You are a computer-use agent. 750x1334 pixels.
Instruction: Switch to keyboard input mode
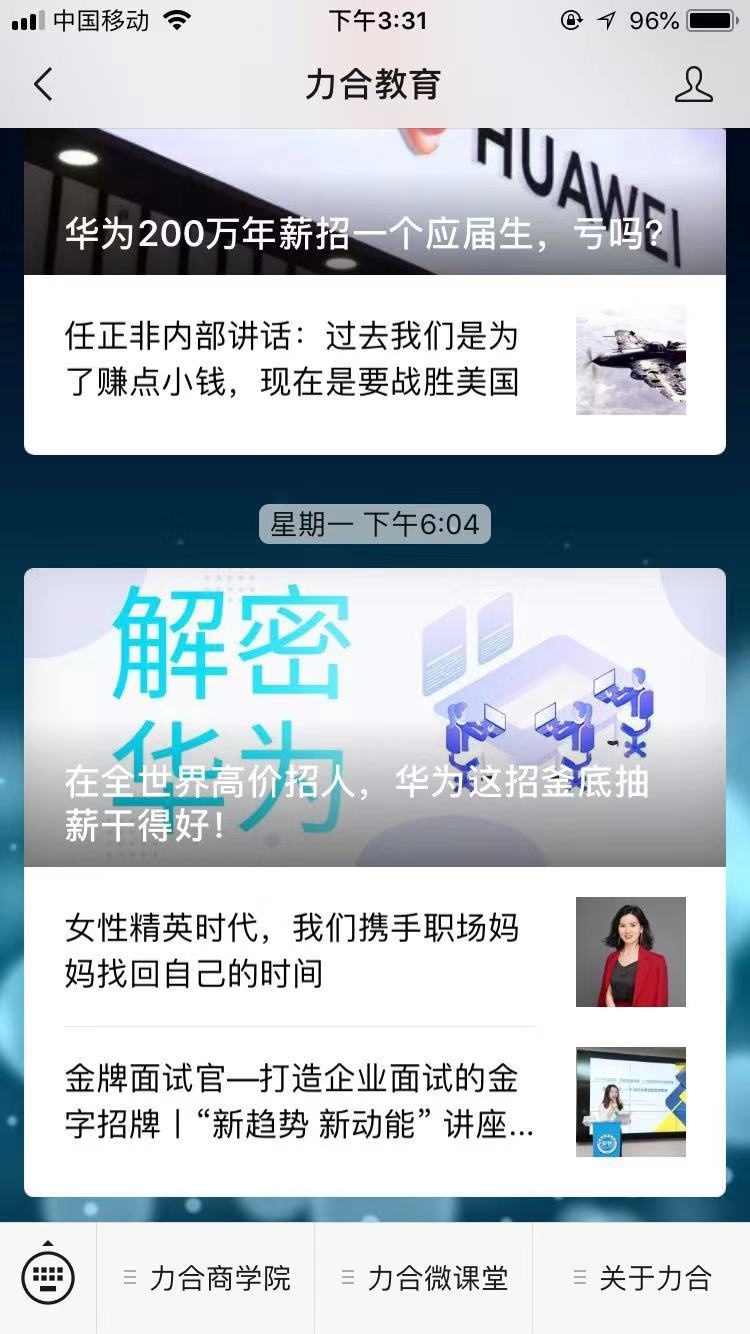coord(48,1278)
